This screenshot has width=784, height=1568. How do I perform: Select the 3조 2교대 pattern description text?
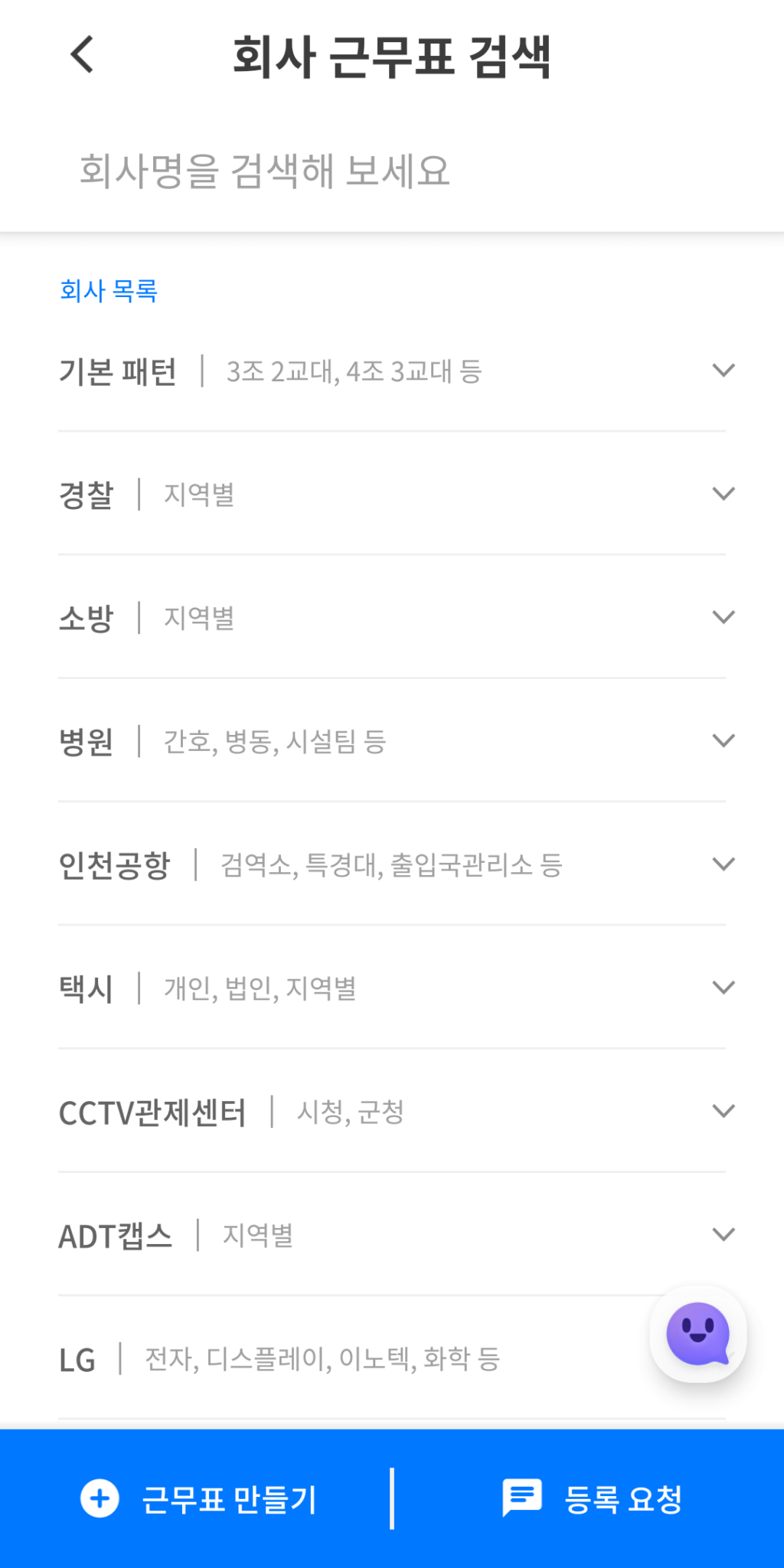tap(352, 371)
